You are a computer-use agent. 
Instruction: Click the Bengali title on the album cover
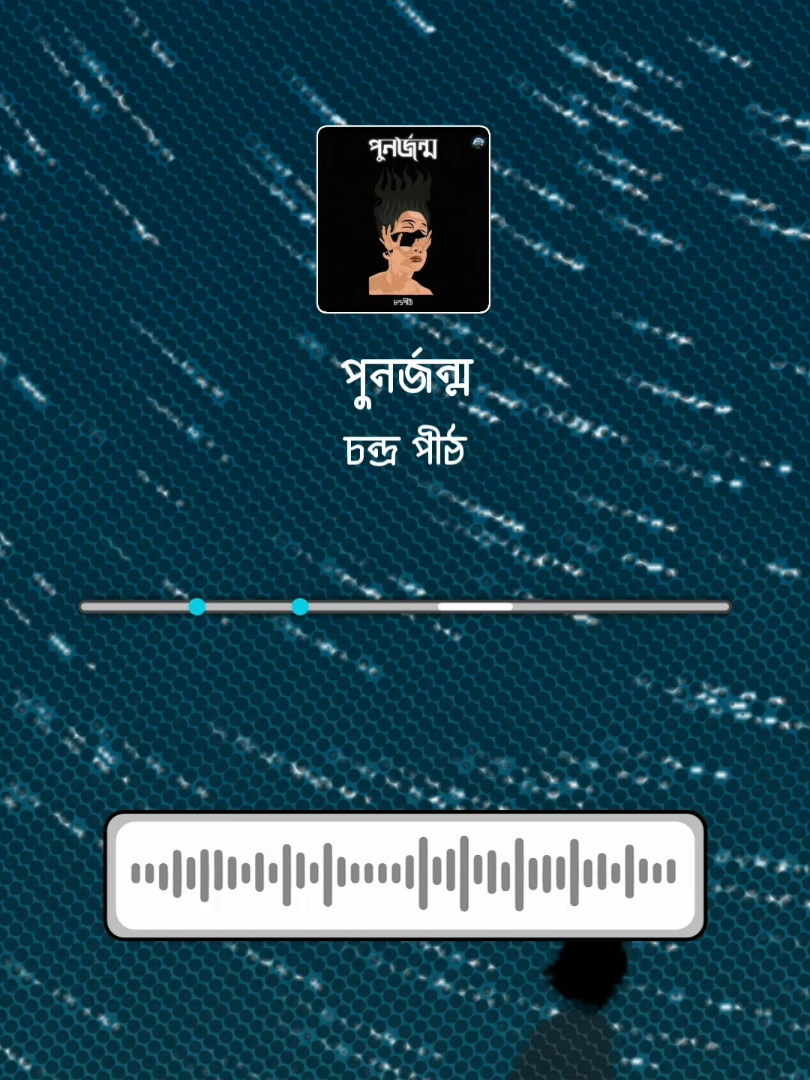coord(404,148)
